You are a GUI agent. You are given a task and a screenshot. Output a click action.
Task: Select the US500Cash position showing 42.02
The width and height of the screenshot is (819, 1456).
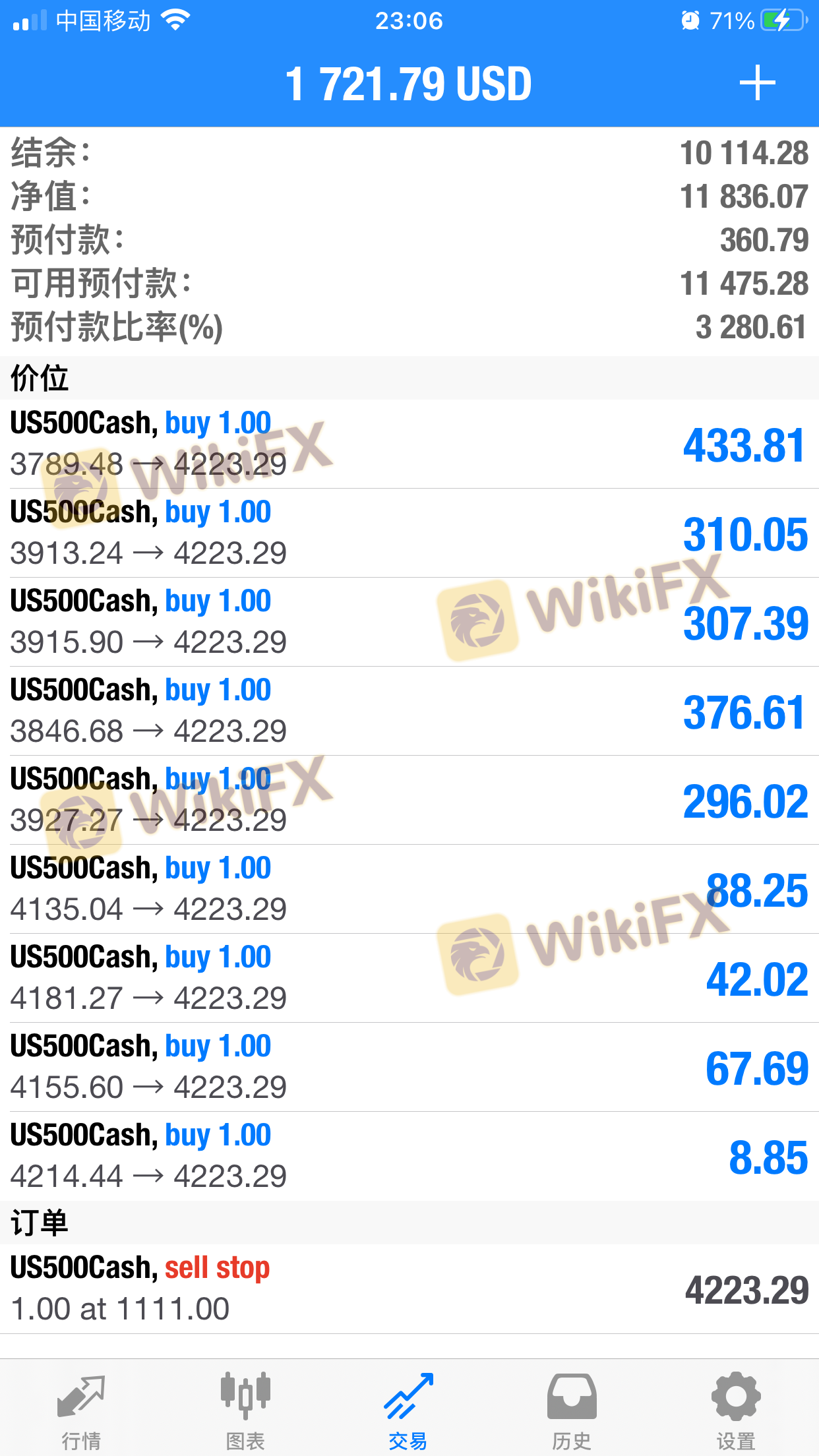(409, 978)
